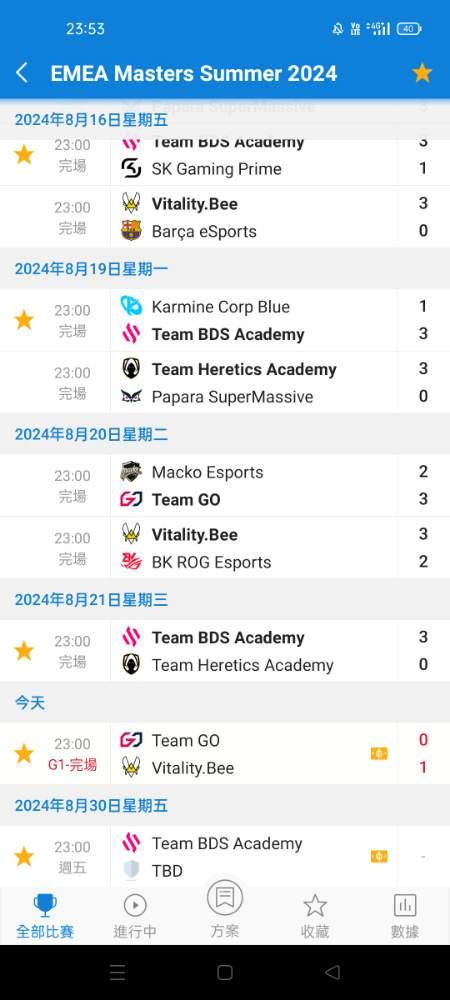
Task: Open Vitality.Bee vs BK ROG Esports match
Action: point(225,548)
